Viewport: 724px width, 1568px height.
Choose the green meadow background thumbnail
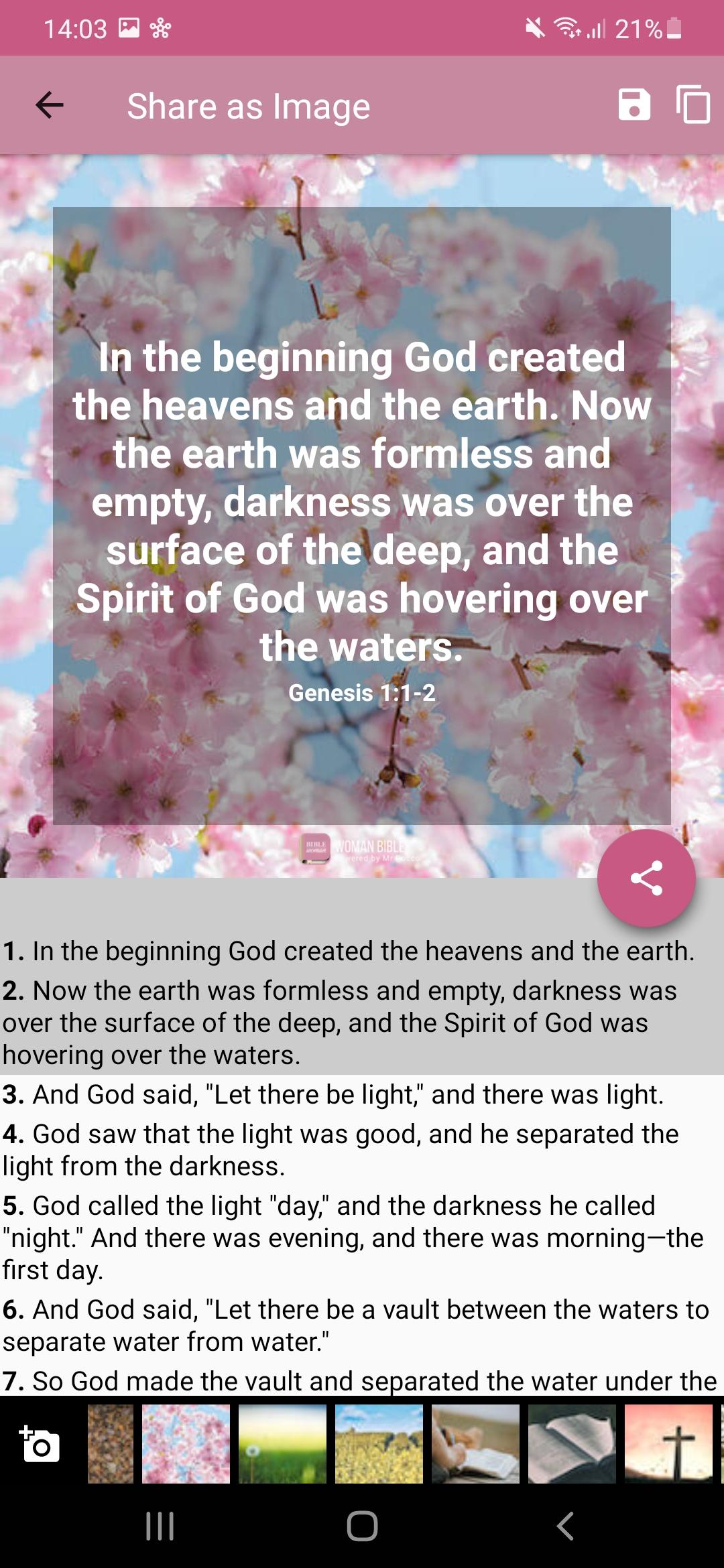(x=283, y=1443)
